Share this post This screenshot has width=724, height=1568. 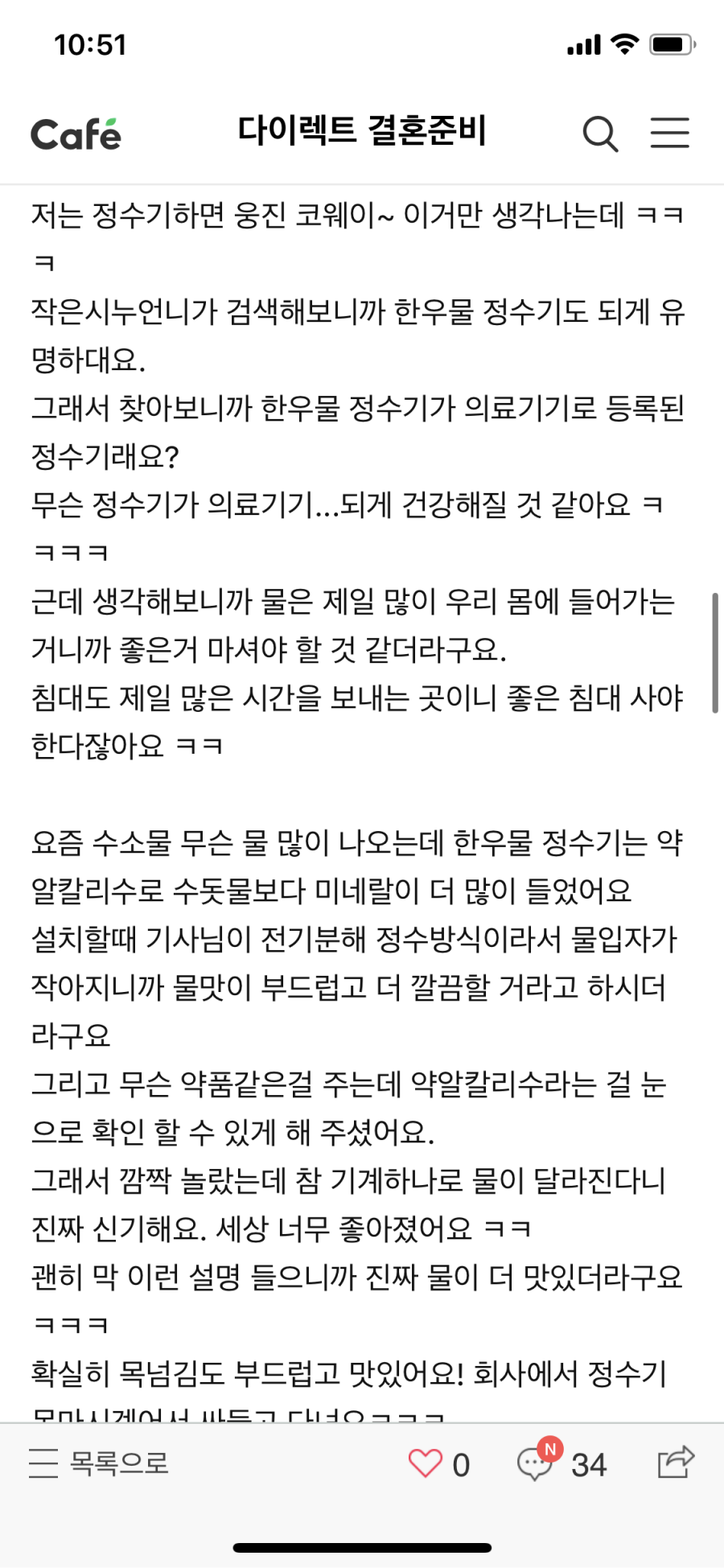pos(675,1462)
